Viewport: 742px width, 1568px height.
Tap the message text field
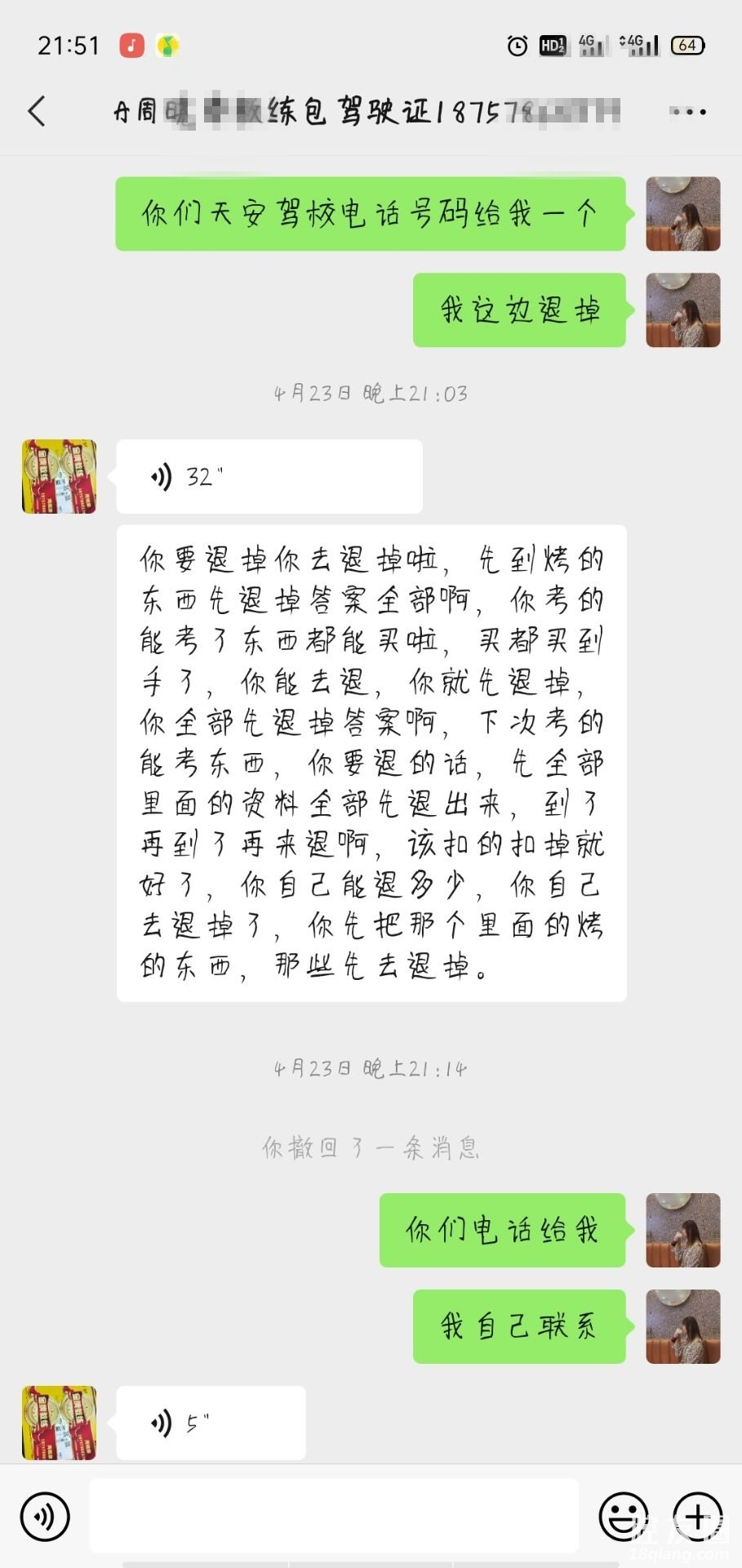tap(333, 1516)
